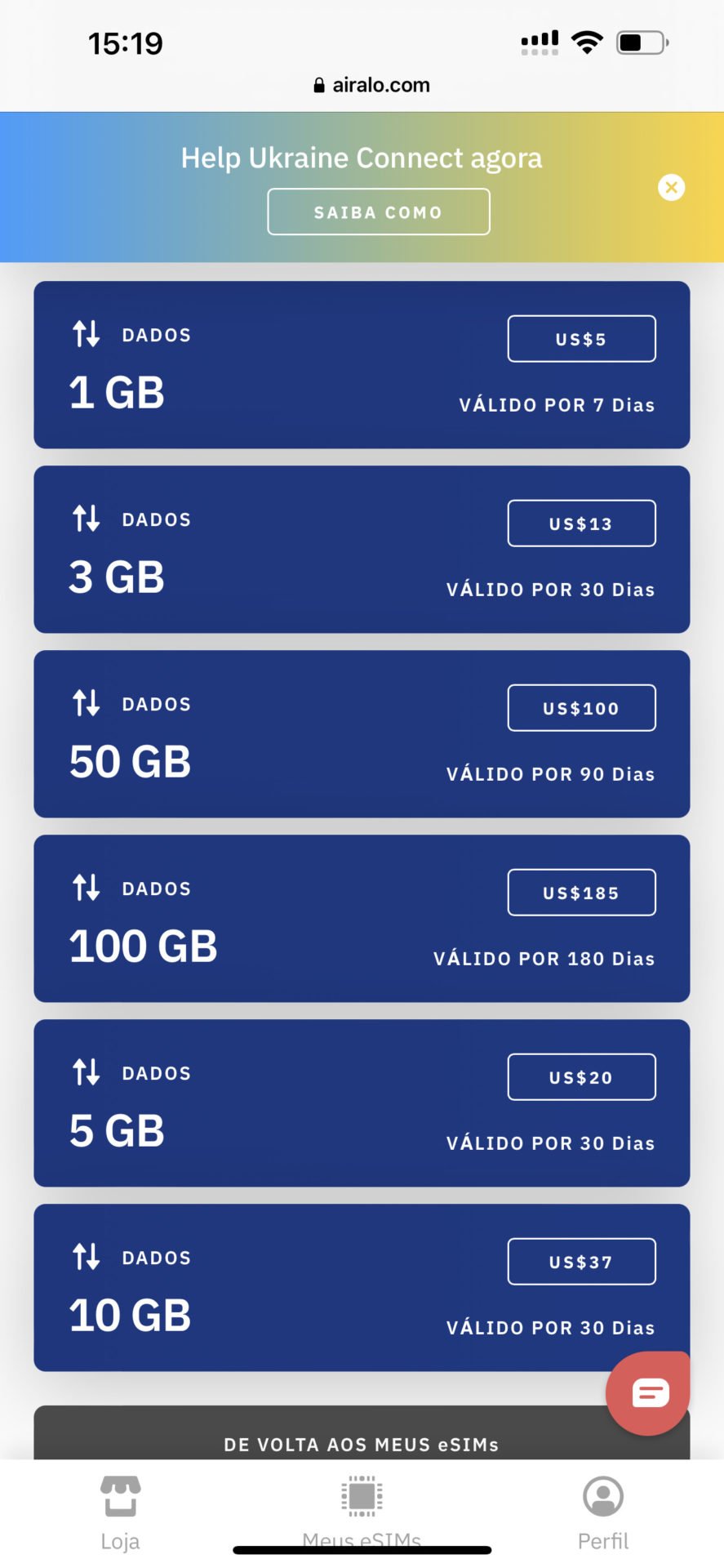
Task: Dismiss the Help Ukraine banner
Action: [671, 188]
